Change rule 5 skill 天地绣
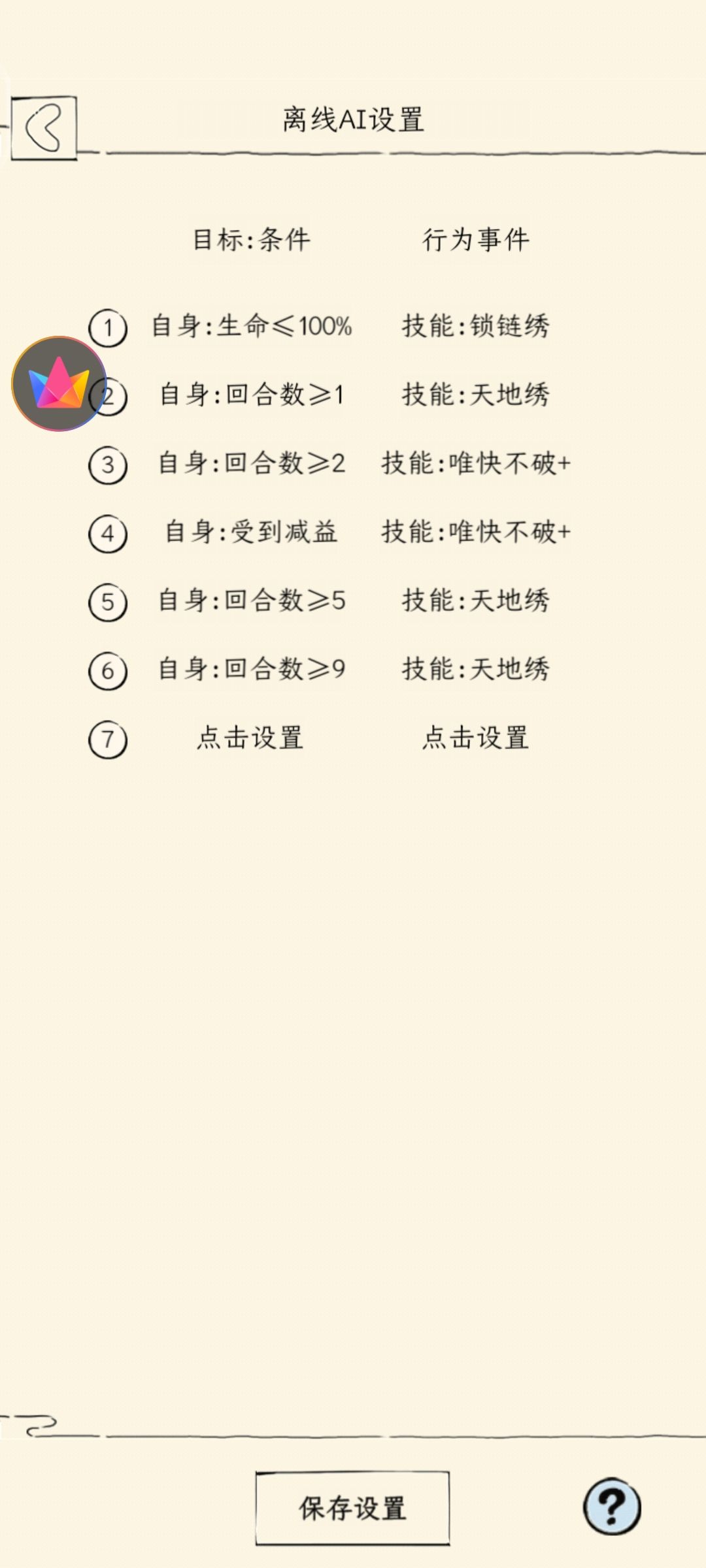This screenshot has height=1568, width=706. pyautogui.click(x=476, y=600)
